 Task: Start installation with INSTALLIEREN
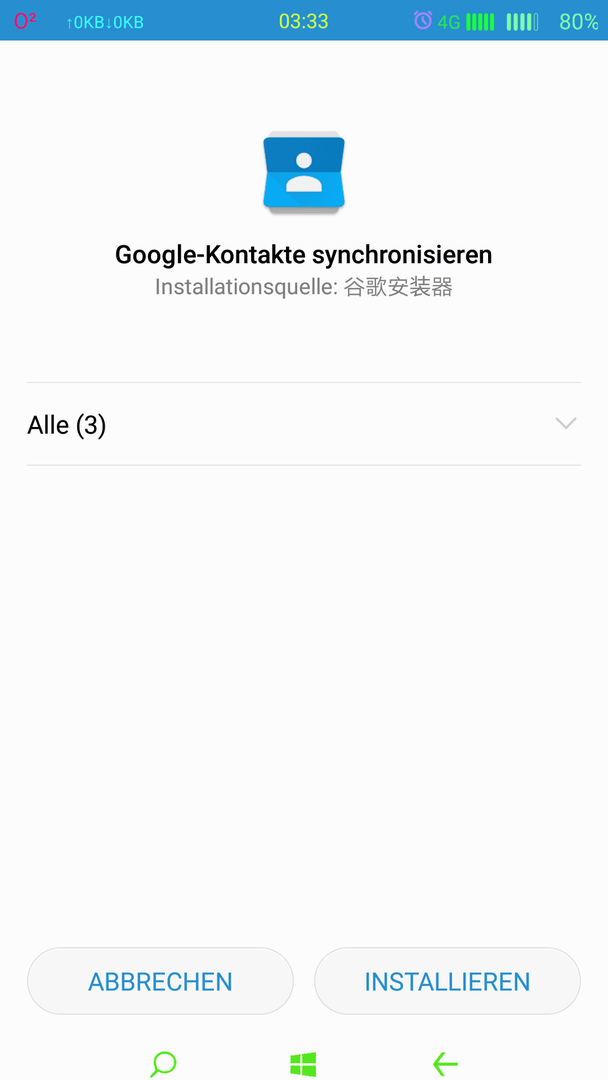[x=448, y=981]
